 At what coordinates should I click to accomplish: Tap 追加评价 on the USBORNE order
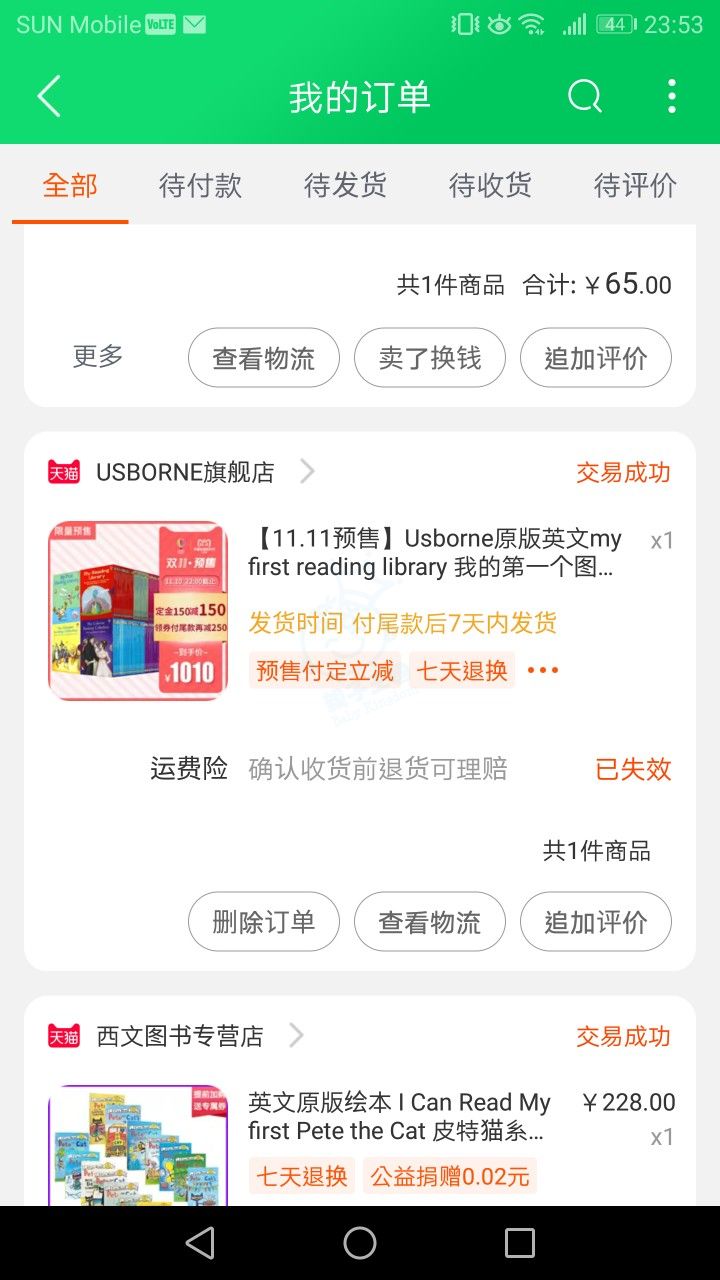(x=596, y=922)
